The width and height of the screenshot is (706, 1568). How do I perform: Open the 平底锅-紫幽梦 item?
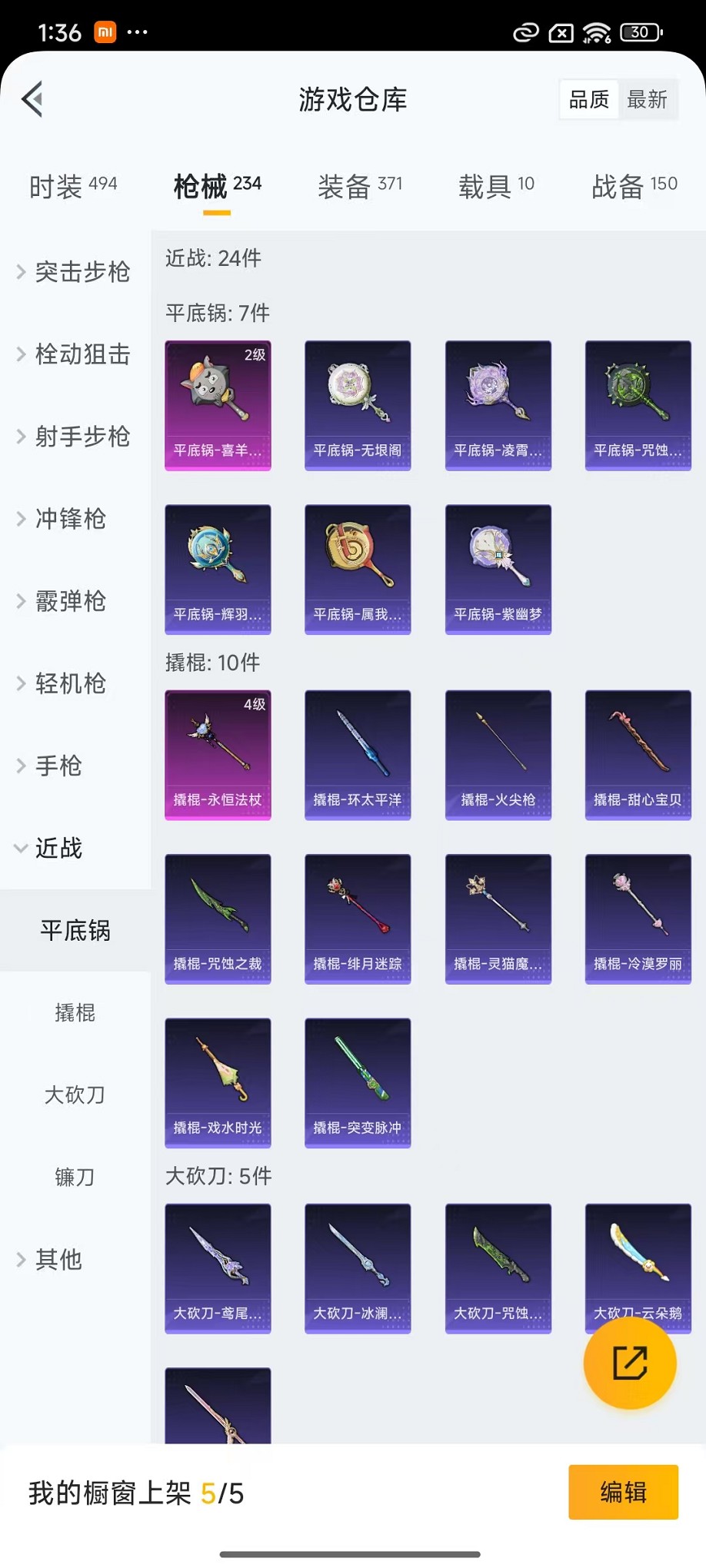point(498,569)
